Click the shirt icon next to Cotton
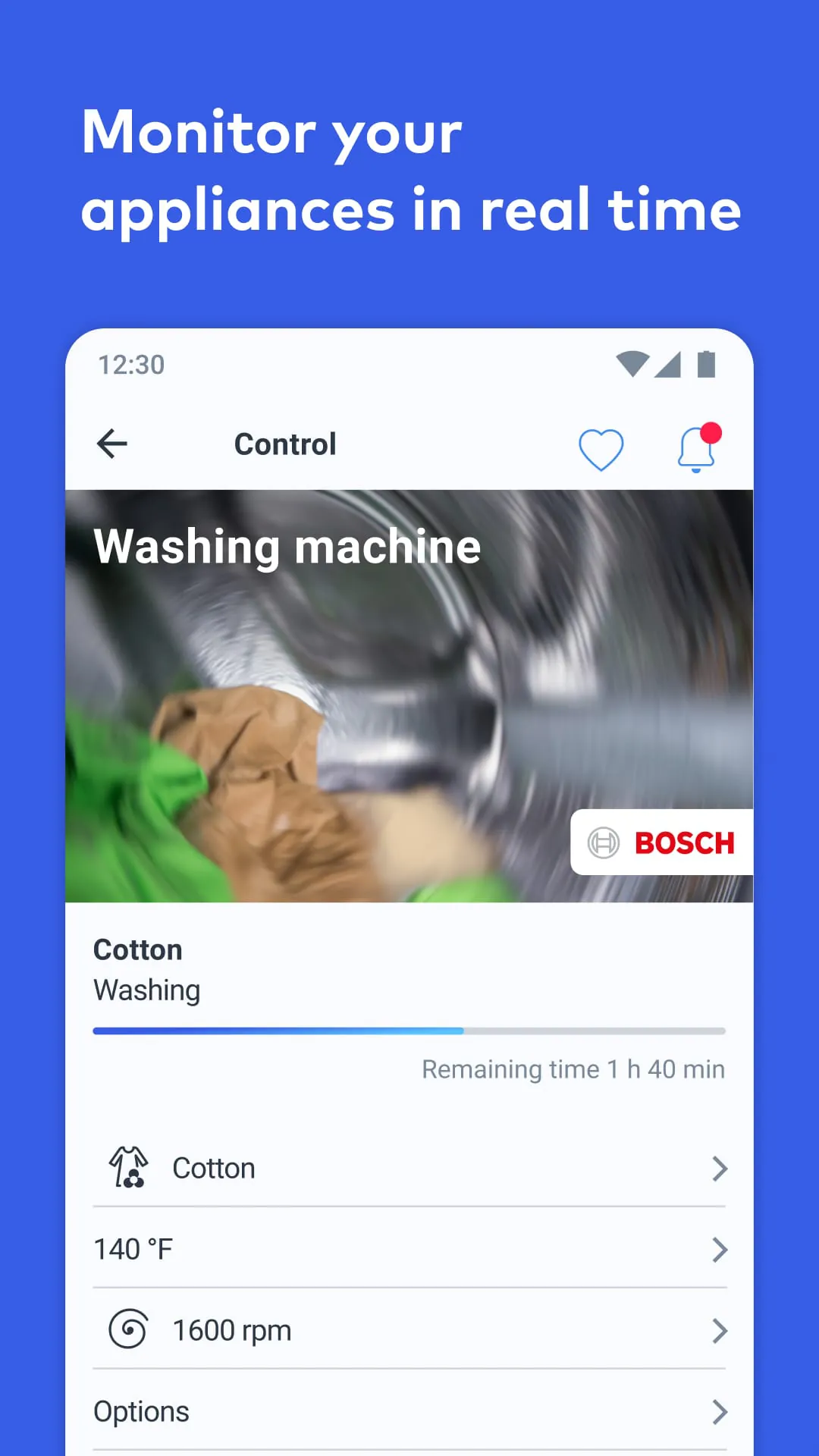Screen dimensions: 819x1456 (x=128, y=1168)
